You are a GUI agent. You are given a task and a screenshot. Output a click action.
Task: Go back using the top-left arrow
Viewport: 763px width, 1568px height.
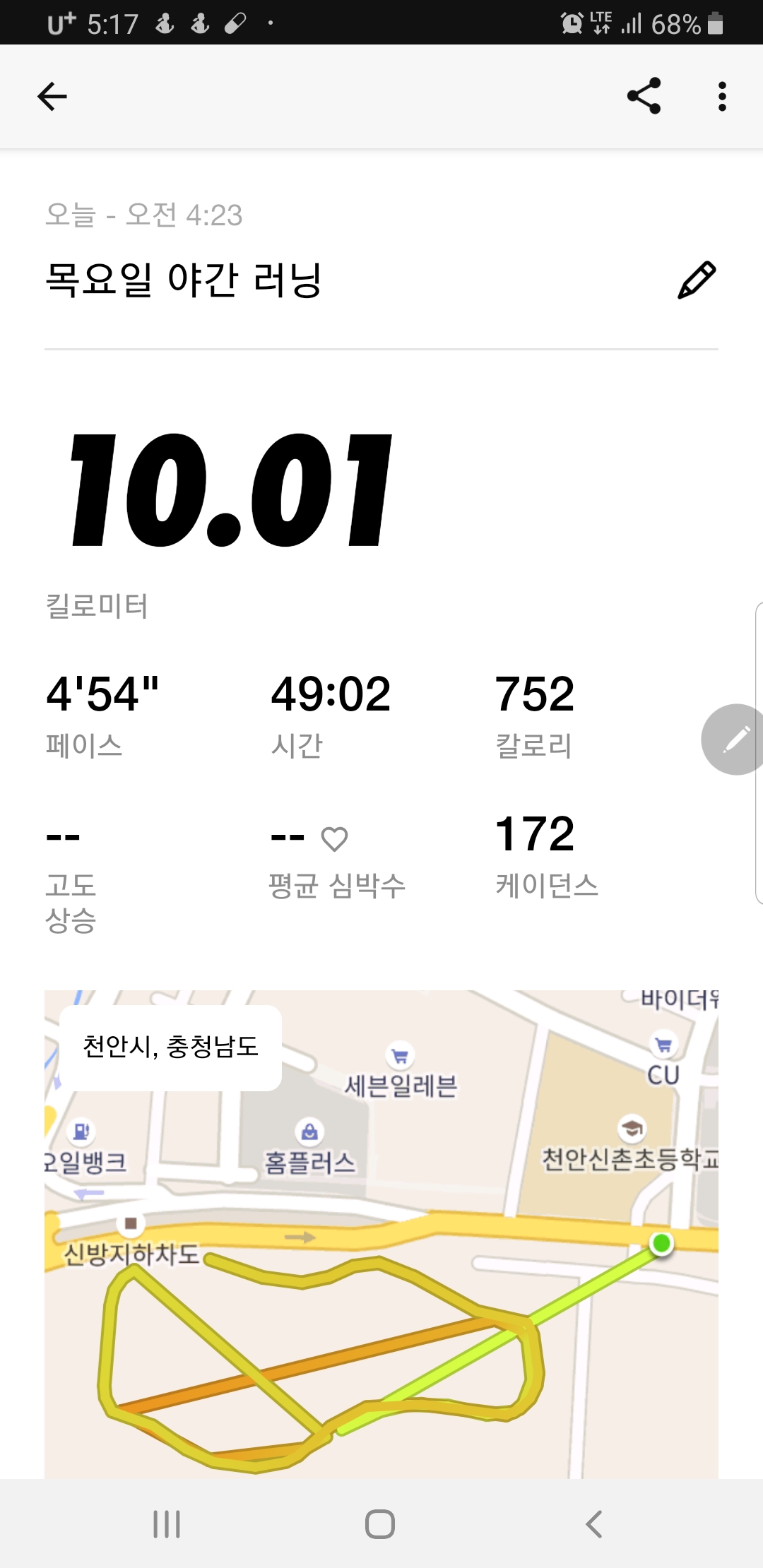coord(52,97)
